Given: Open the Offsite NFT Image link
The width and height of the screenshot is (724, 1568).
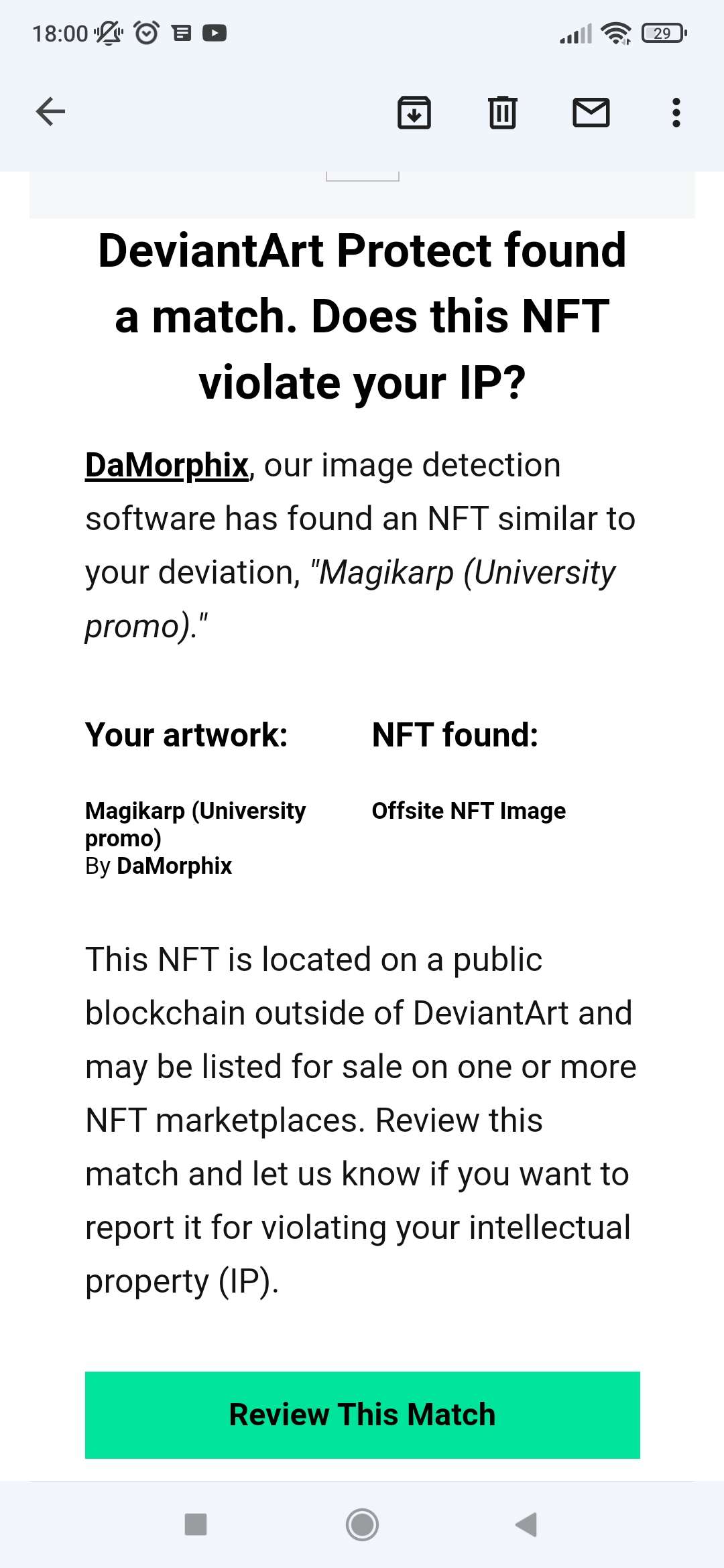Looking at the screenshot, I should tap(469, 811).
